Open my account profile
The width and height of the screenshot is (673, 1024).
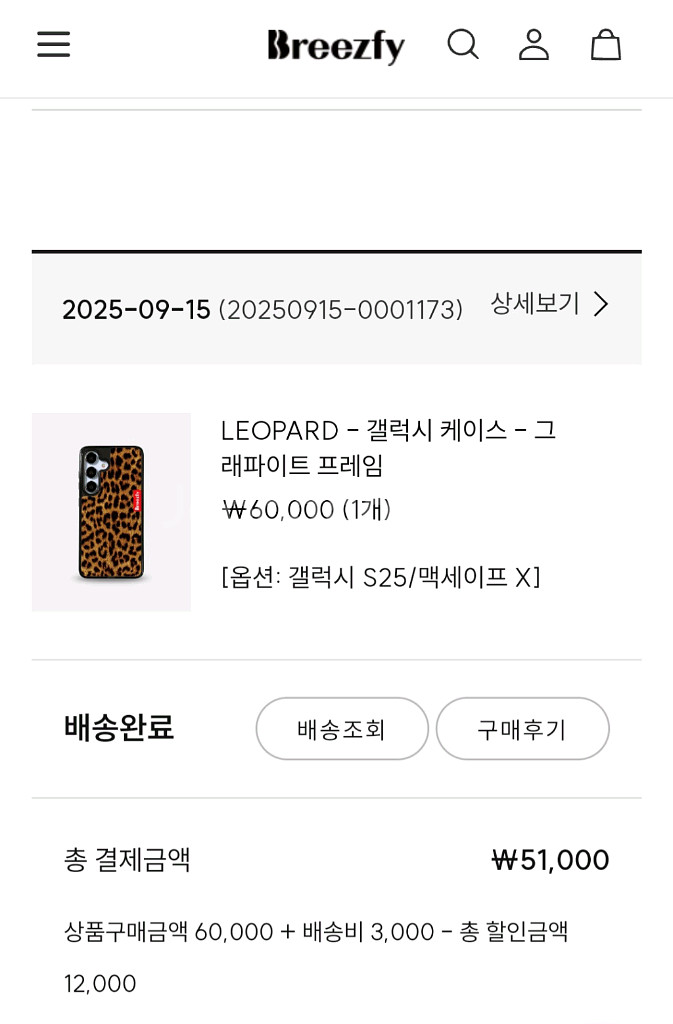tap(534, 44)
